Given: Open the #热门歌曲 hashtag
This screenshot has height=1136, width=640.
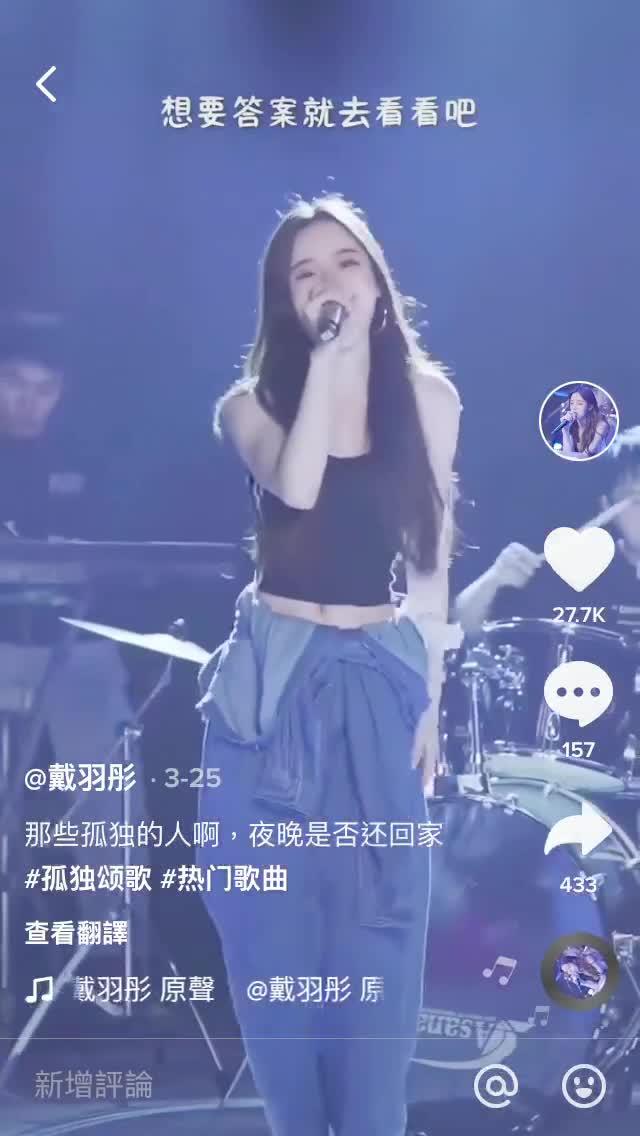Looking at the screenshot, I should point(224,879).
